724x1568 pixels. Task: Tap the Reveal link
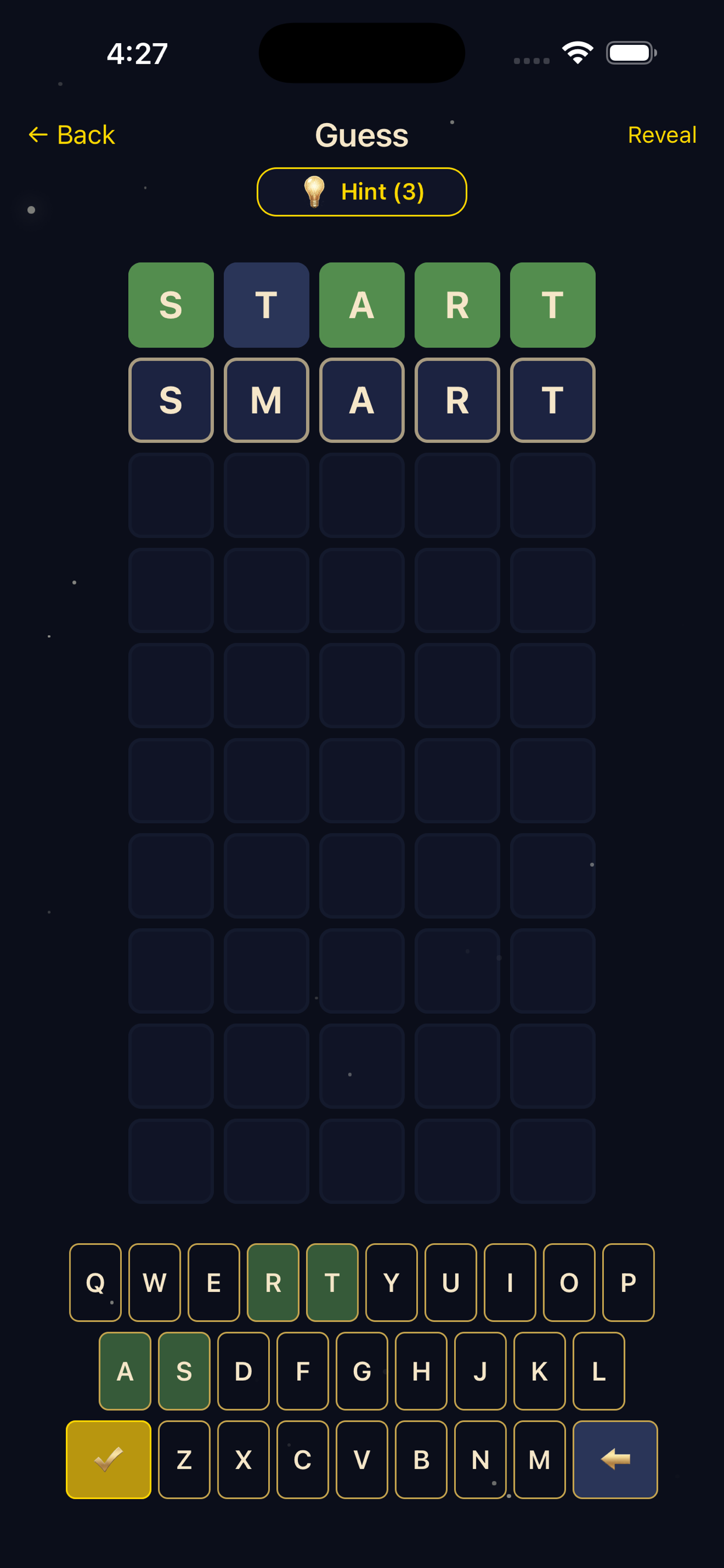click(x=662, y=135)
